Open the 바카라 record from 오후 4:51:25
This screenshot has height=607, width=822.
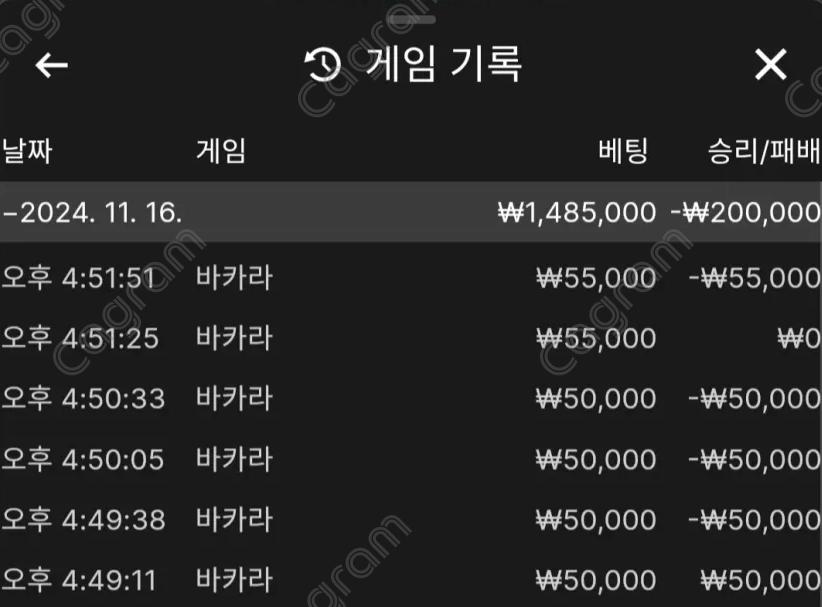coord(410,338)
